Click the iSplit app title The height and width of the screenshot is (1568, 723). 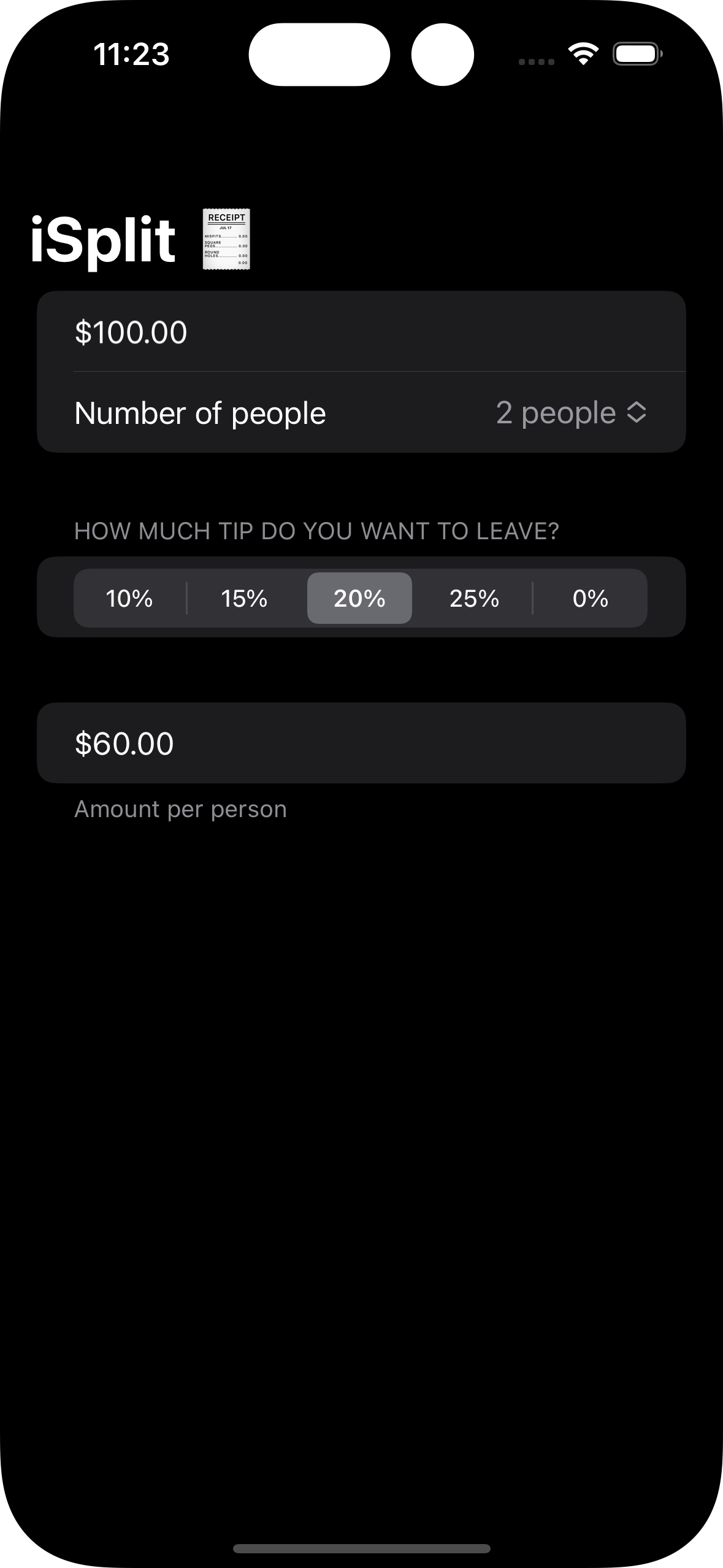[103, 240]
